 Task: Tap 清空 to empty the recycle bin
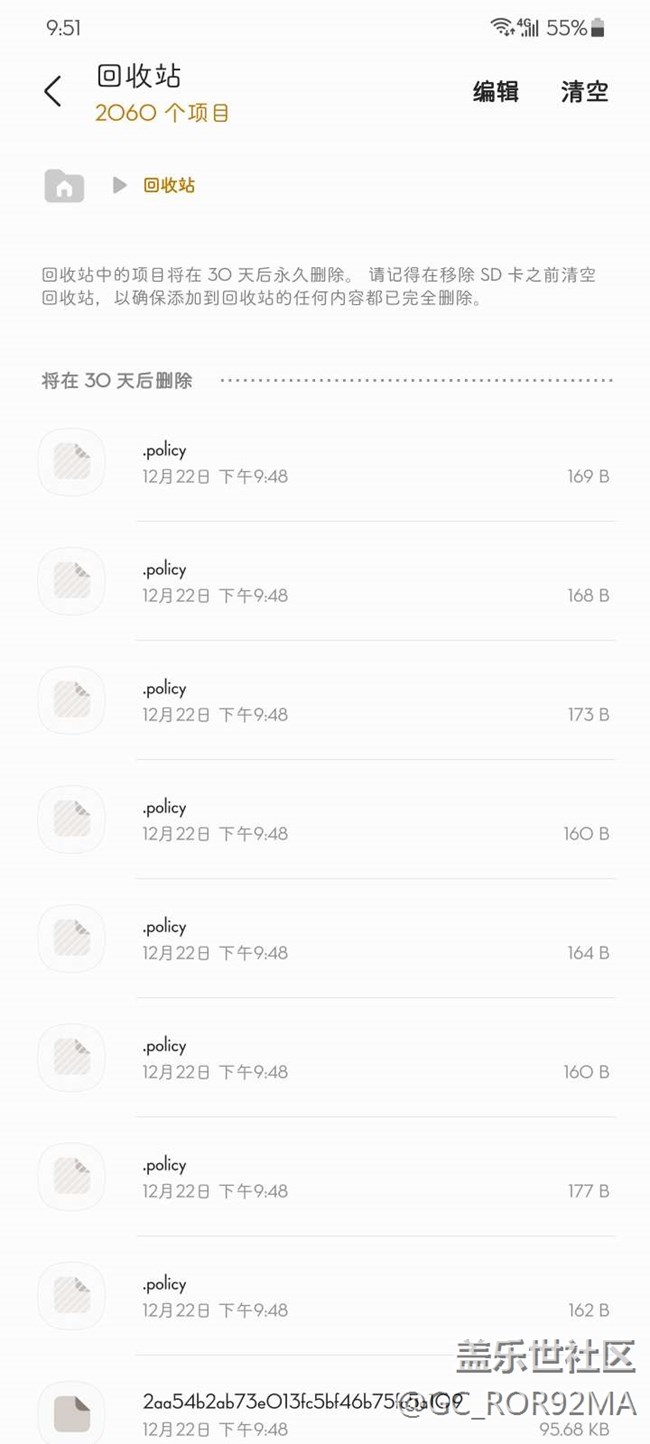pos(585,92)
